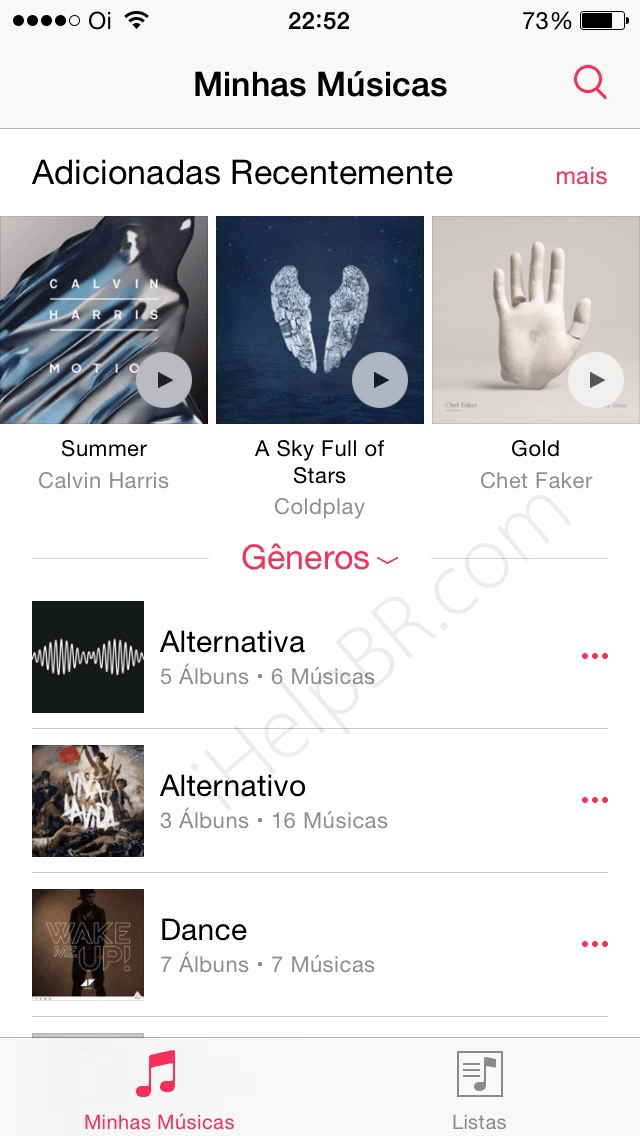Play Gold by Chet Faker
The width and height of the screenshot is (640, 1136).
tap(596, 380)
